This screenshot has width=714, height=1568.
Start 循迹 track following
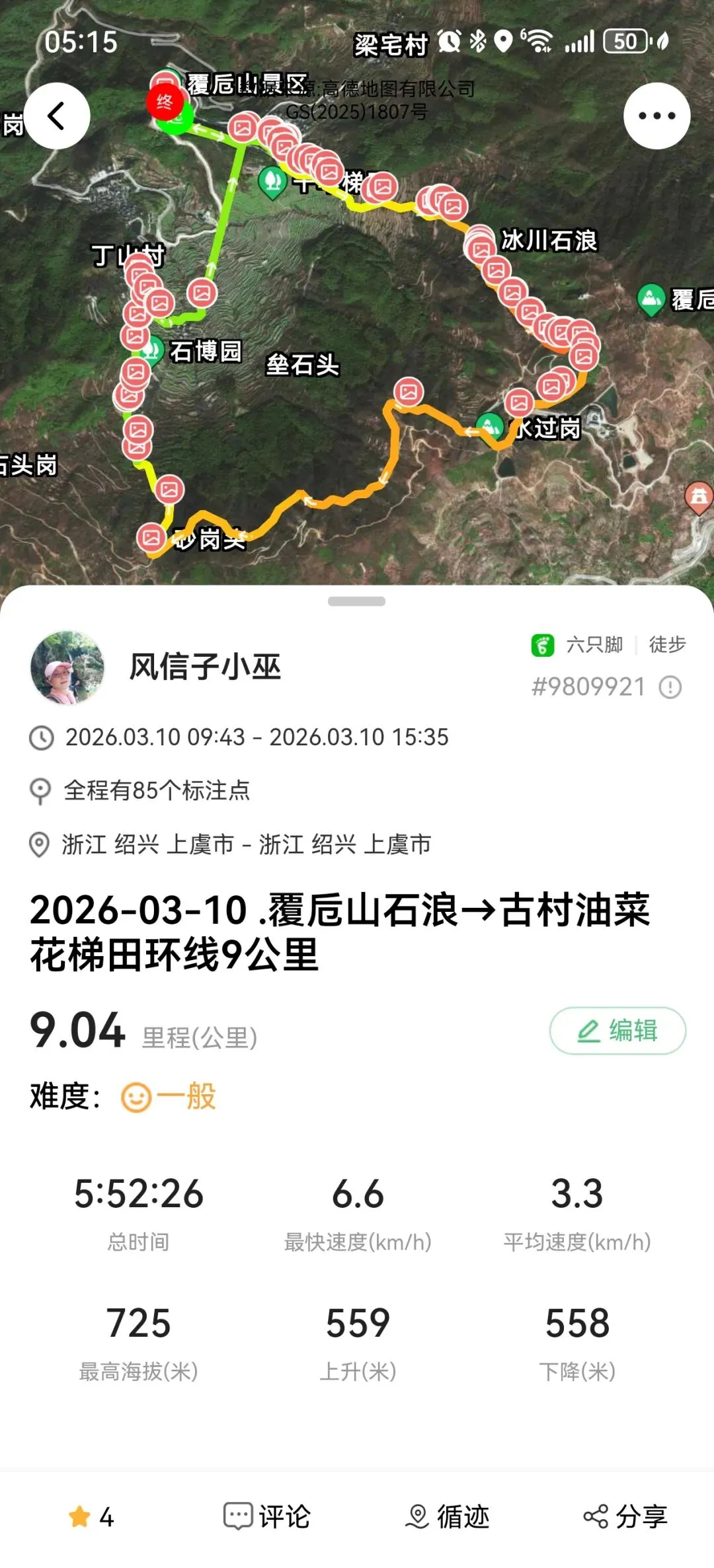pos(447,1517)
